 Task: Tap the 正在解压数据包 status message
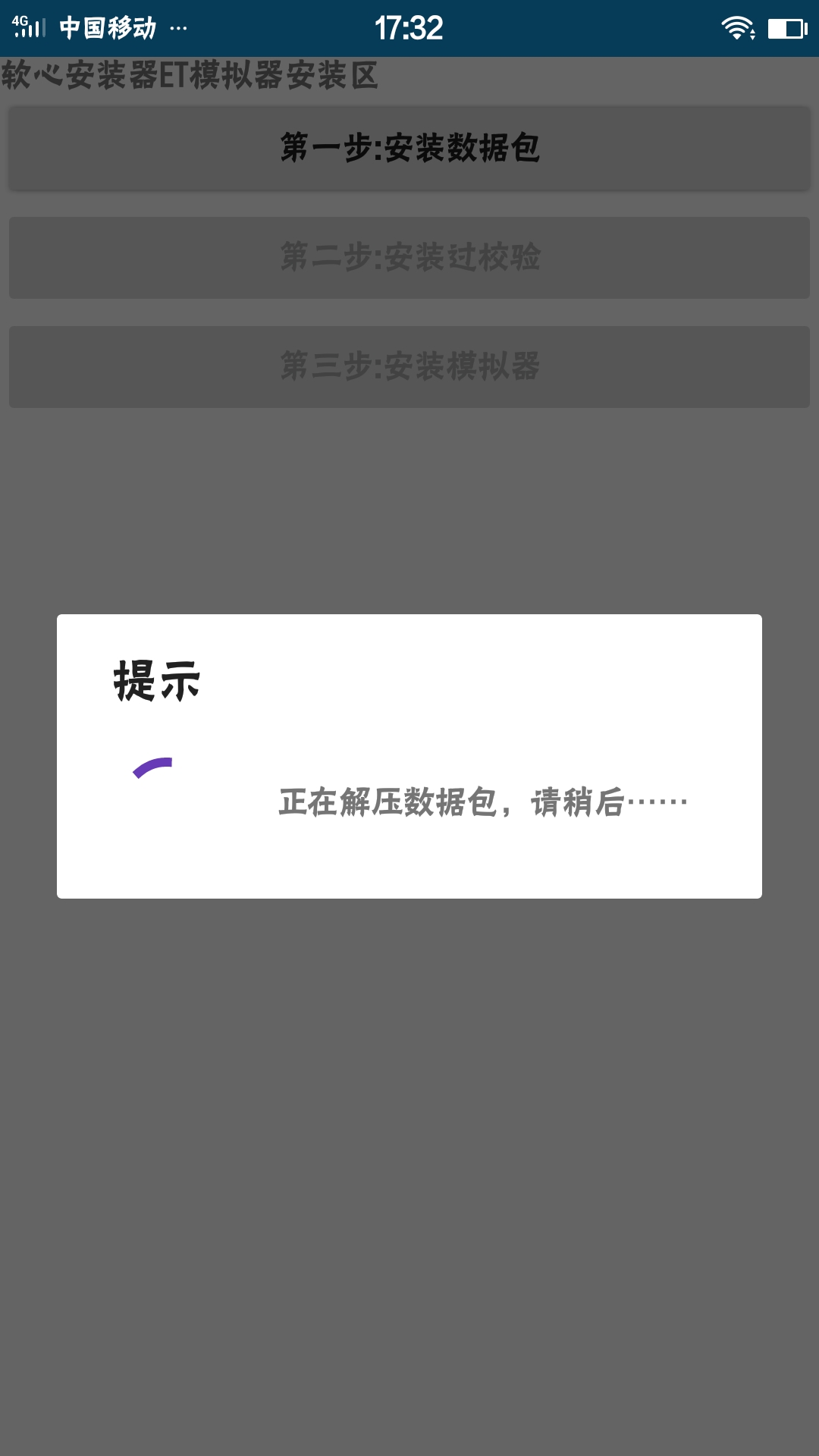point(484,802)
